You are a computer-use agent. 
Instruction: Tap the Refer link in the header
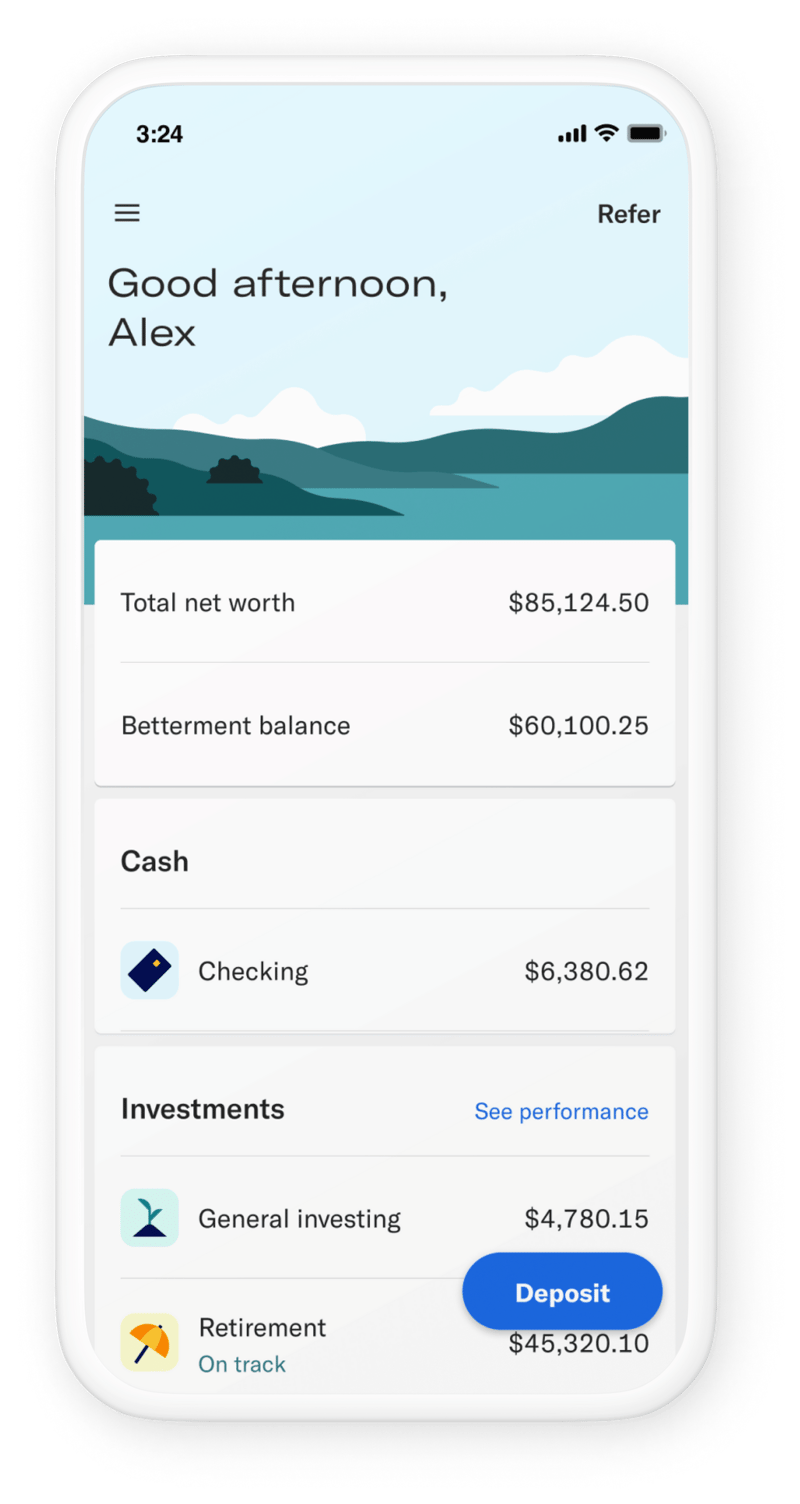tap(628, 214)
